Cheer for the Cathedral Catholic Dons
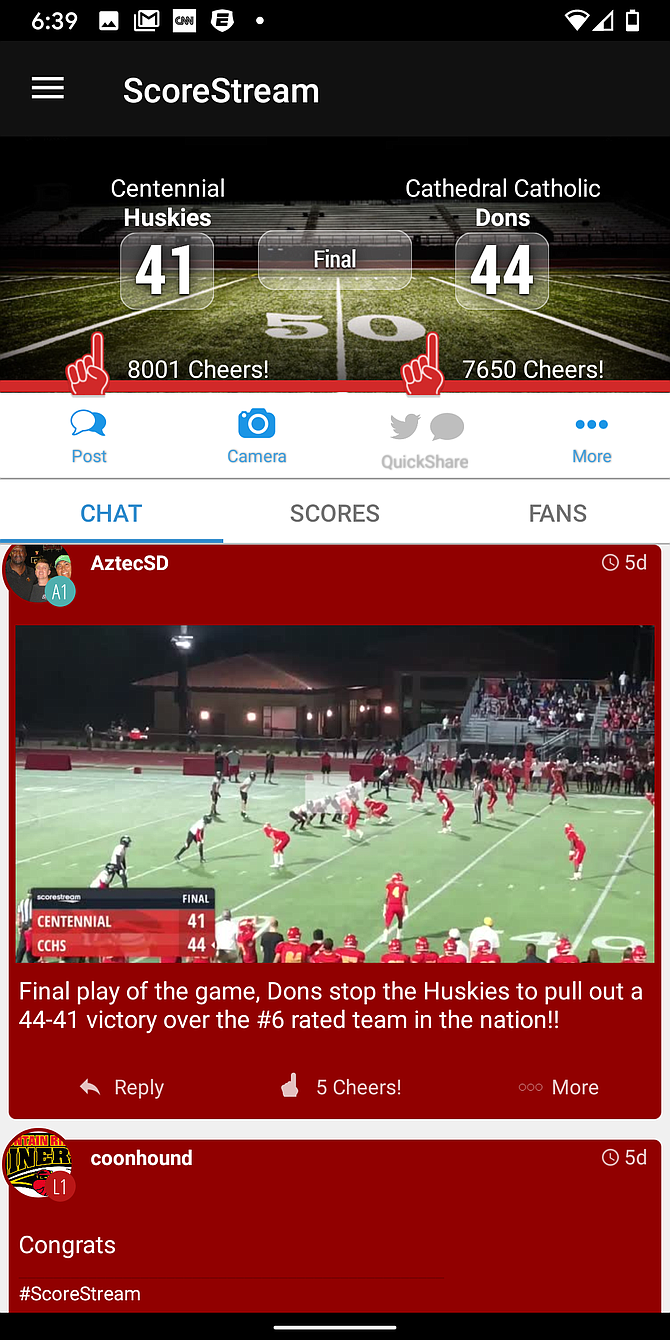This screenshot has width=670, height=1340. click(423, 364)
